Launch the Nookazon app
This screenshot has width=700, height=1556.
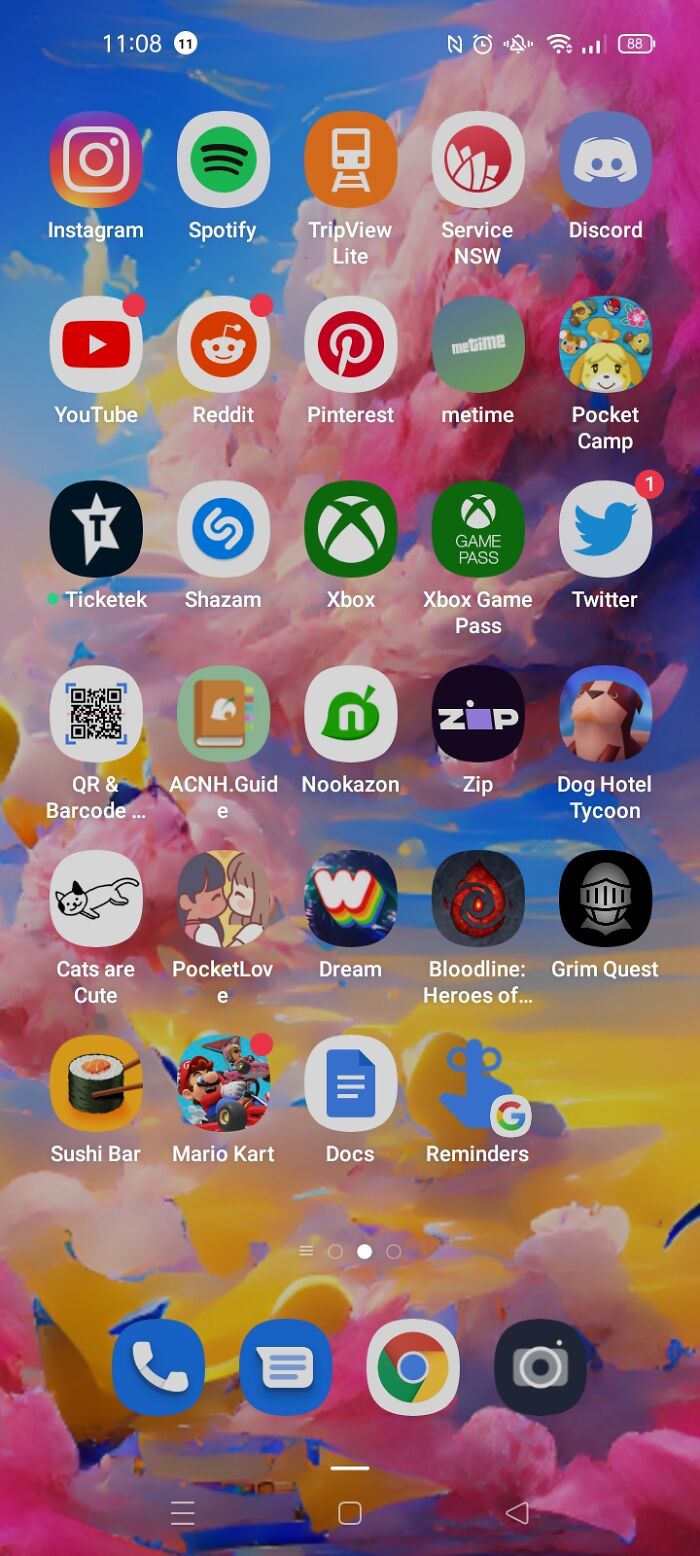(350, 714)
